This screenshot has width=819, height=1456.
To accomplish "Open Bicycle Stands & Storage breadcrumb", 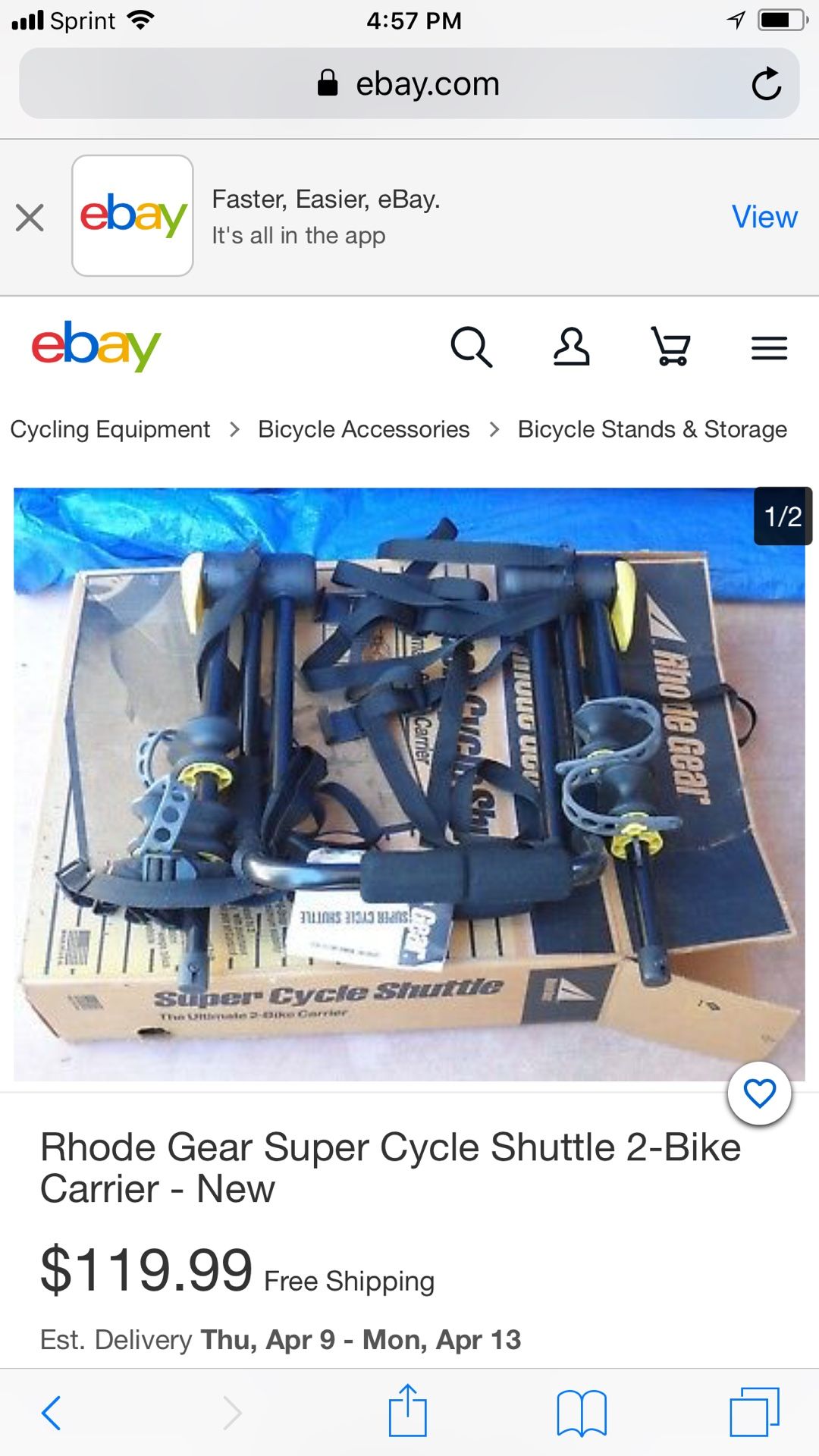I will point(652,429).
